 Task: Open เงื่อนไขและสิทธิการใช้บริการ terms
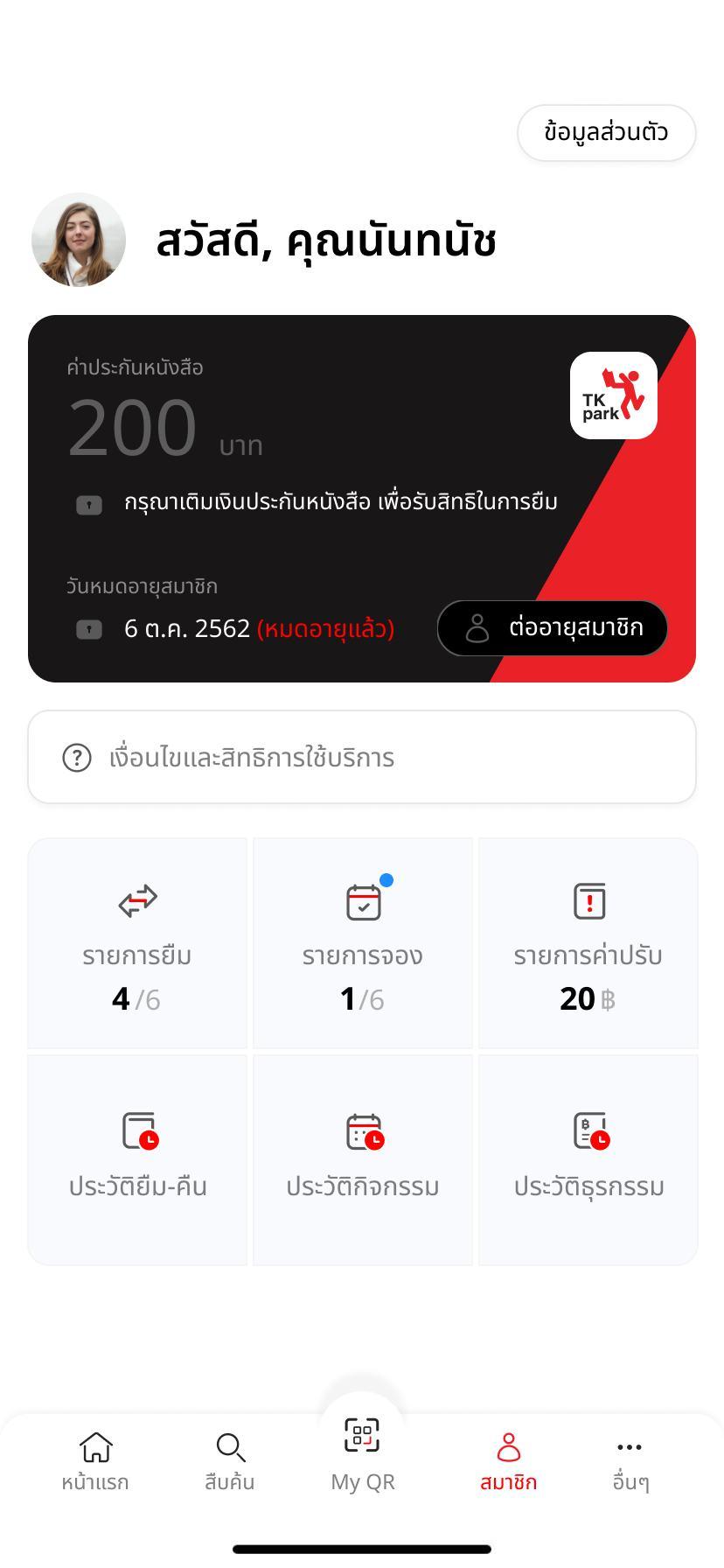click(x=362, y=757)
